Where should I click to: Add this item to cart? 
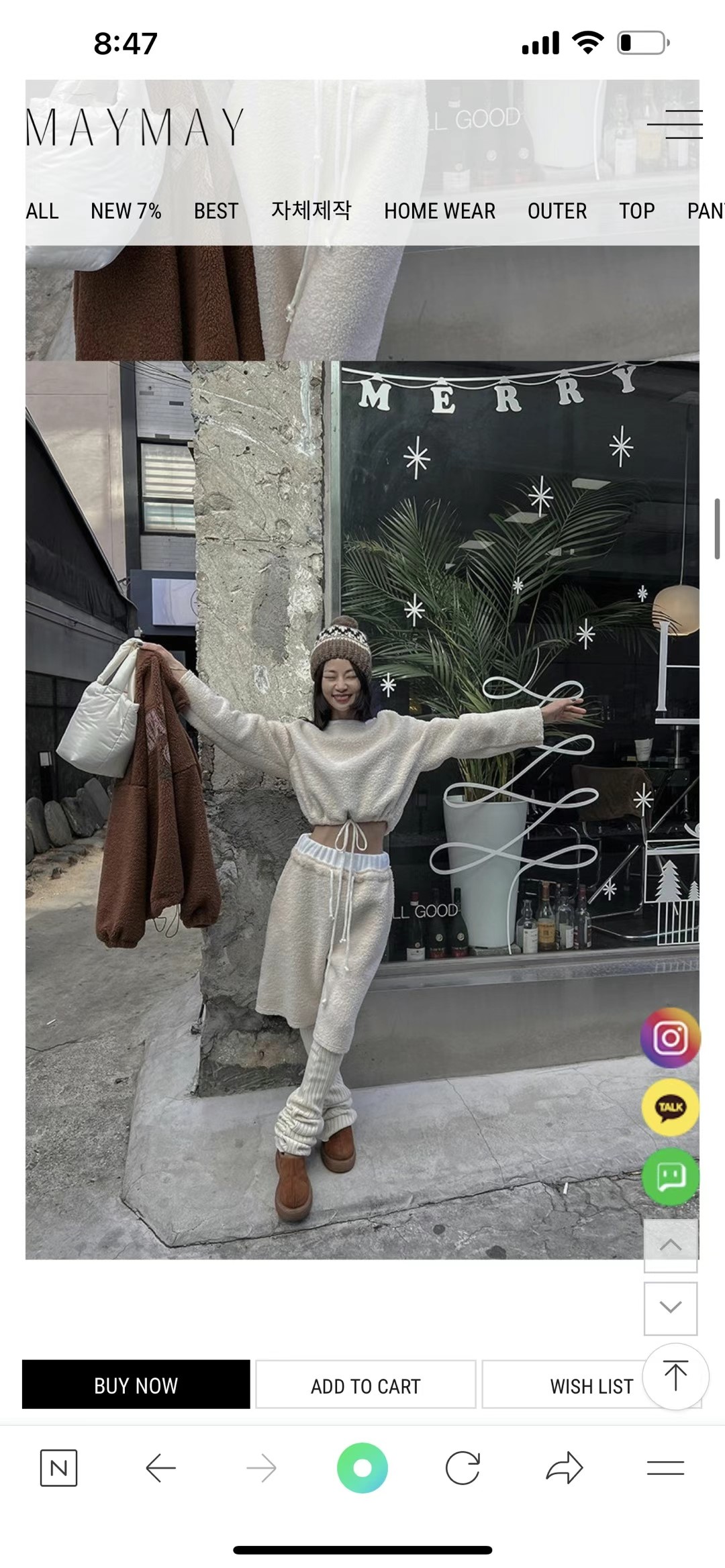pyautogui.click(x=366, y=1386)
